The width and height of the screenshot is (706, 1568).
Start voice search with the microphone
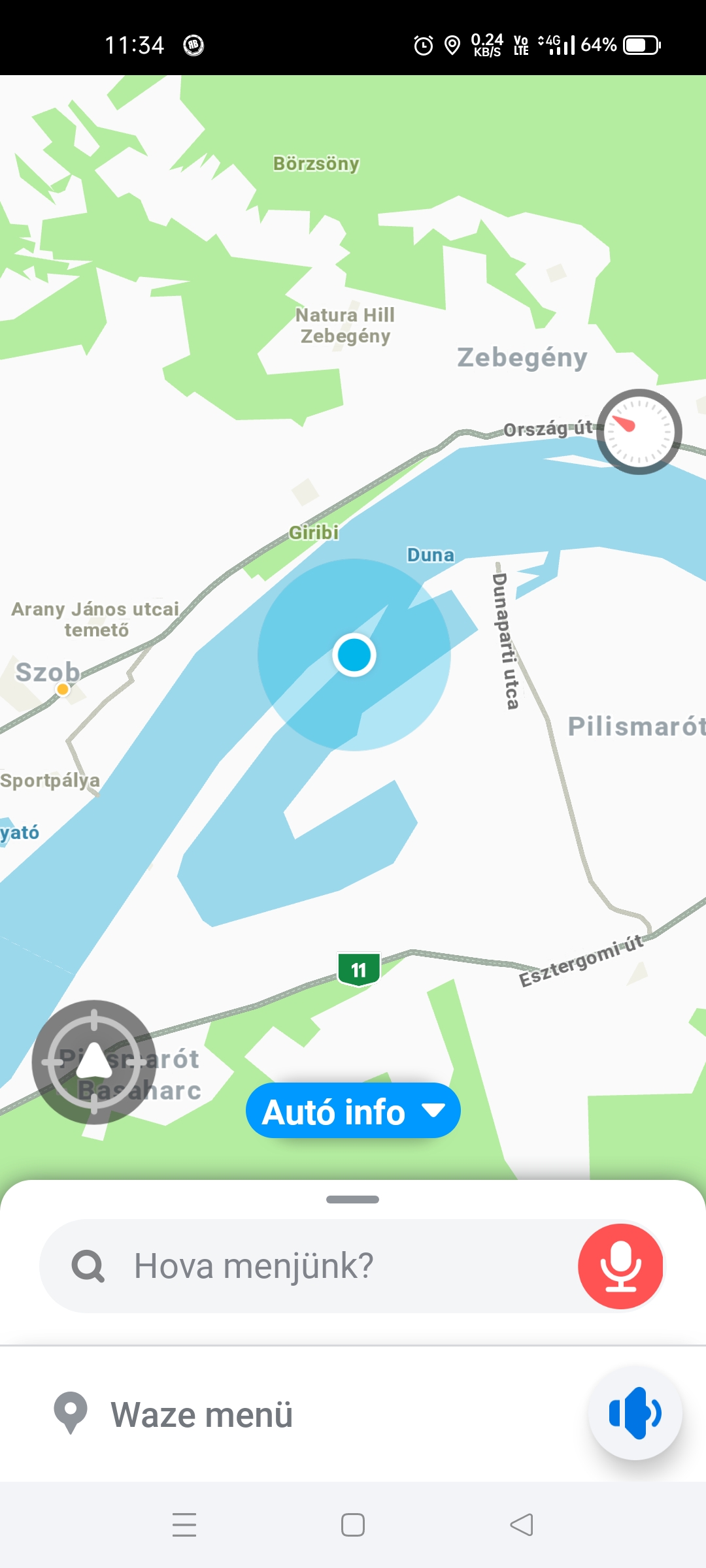click(x=620, y=1266)
